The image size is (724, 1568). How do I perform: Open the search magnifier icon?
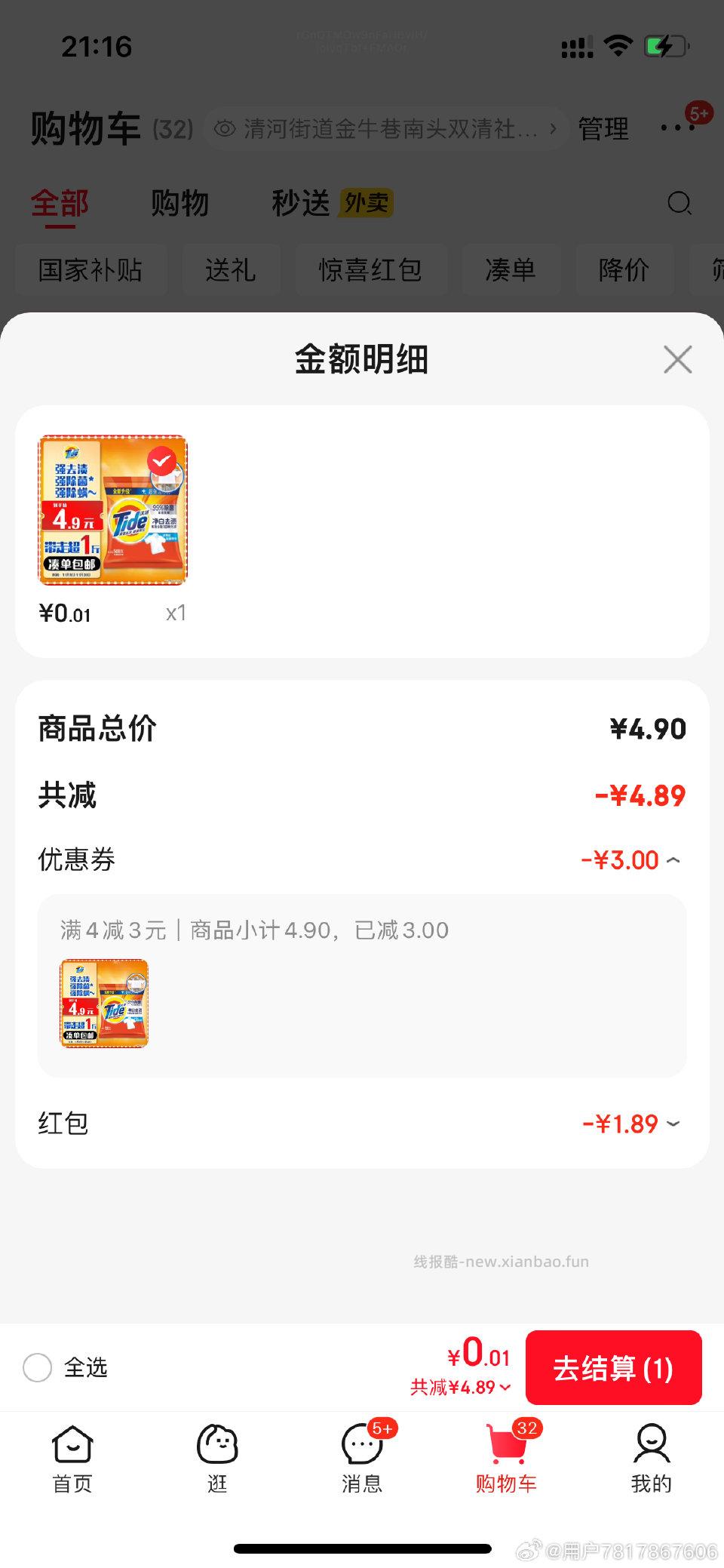[680, 204]
